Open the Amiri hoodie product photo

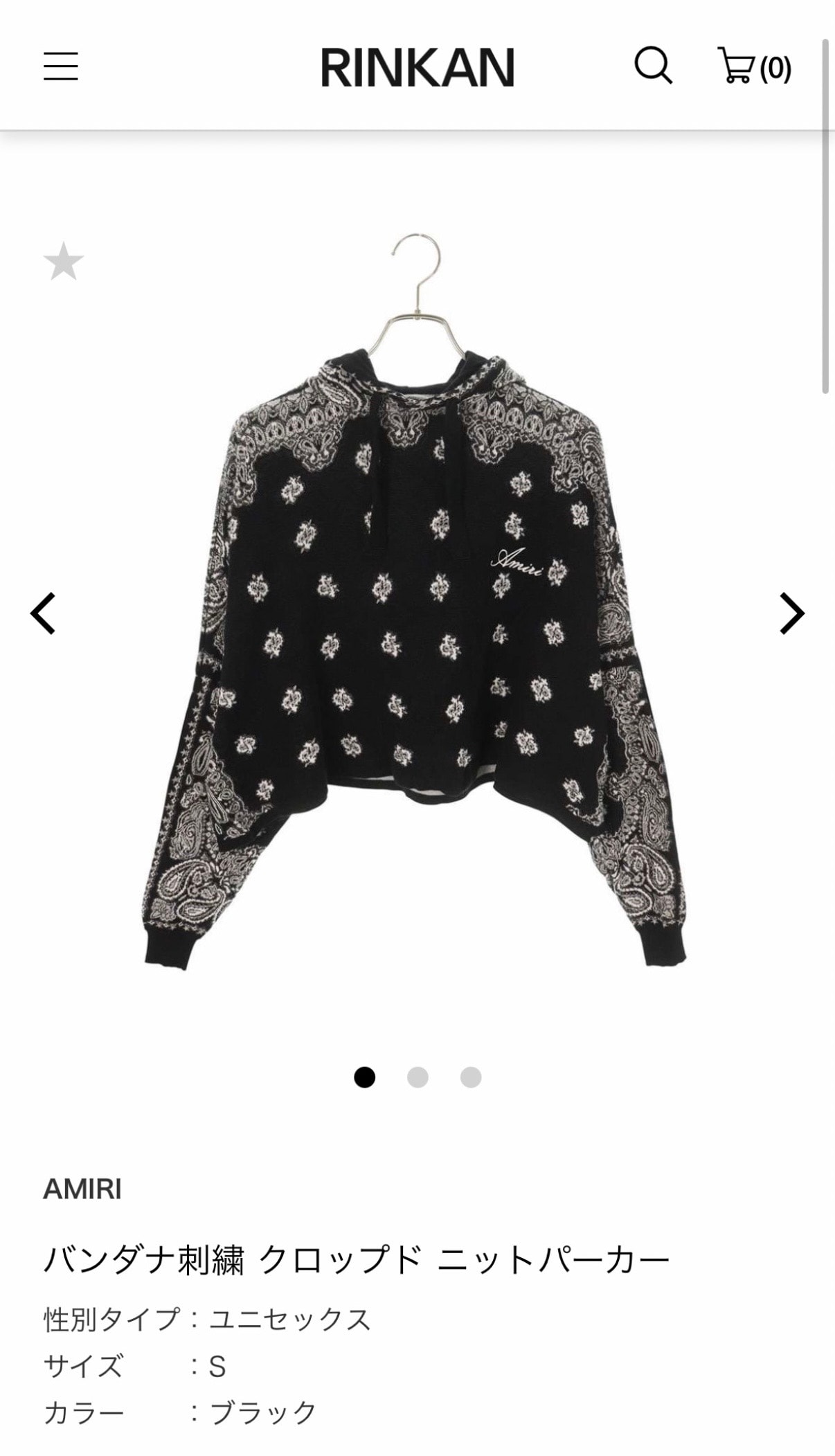tap(415, 623)
